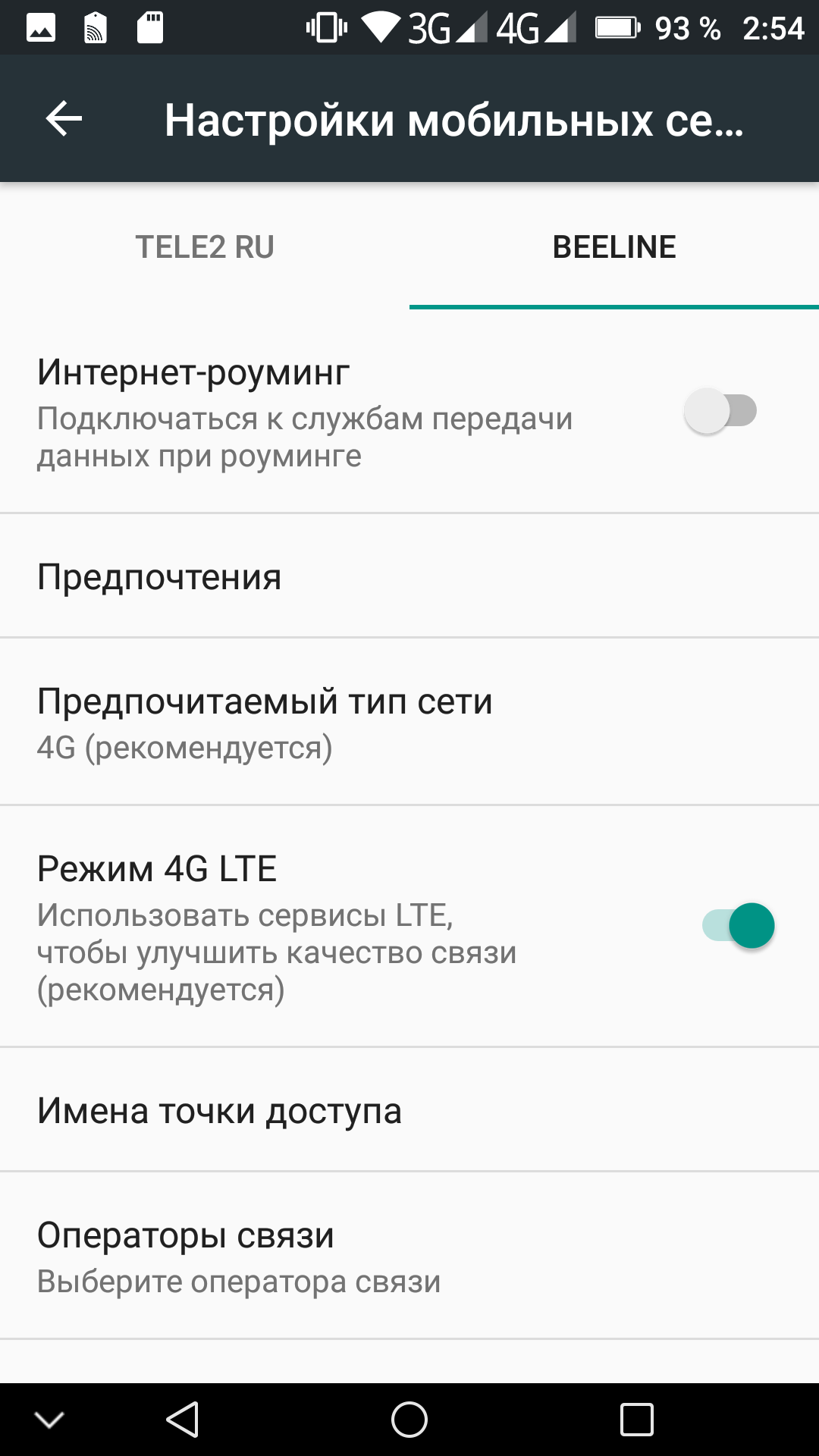The image size is (819, 1456).
Task: Enable the Интернет-роуминг switch
Action: 720,412
